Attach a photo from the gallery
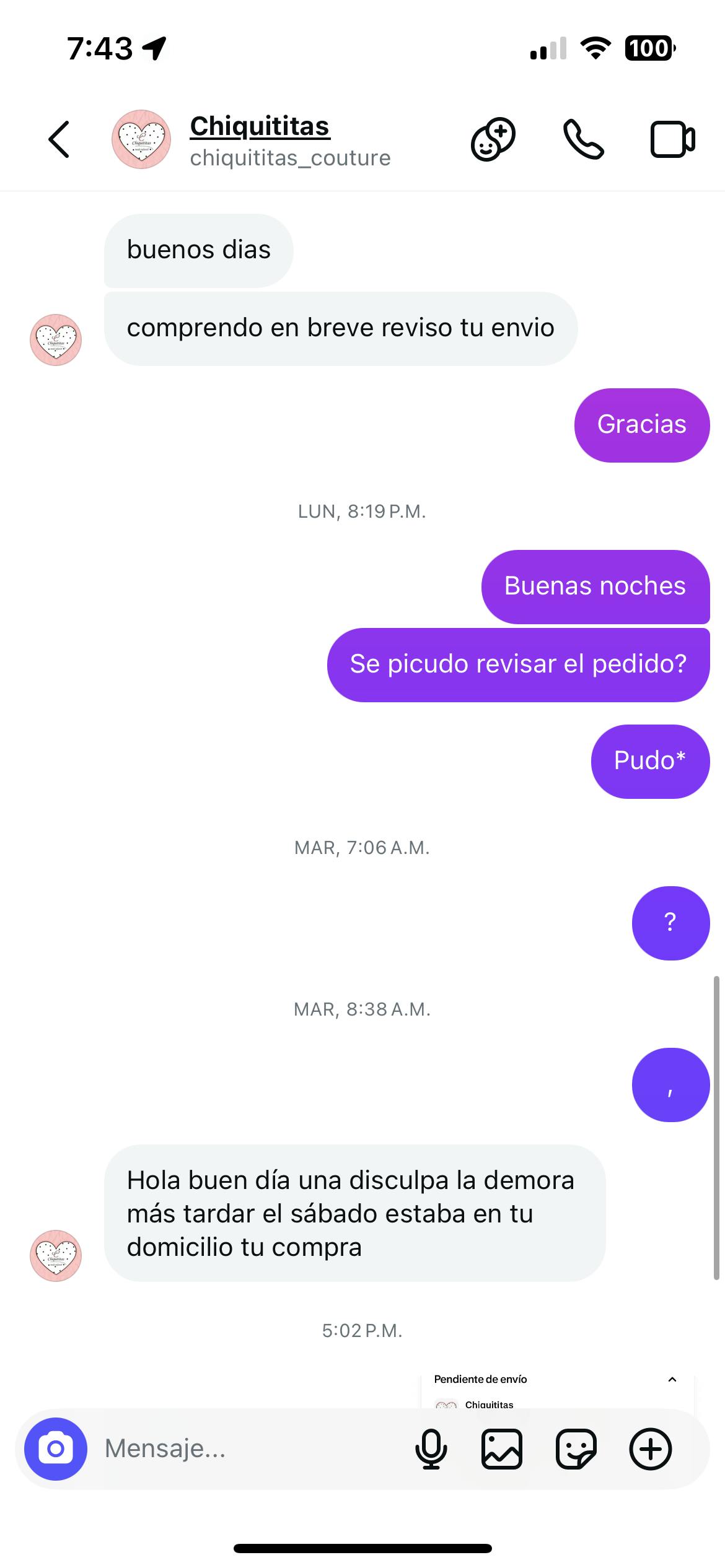 (x=502, y=1448)
